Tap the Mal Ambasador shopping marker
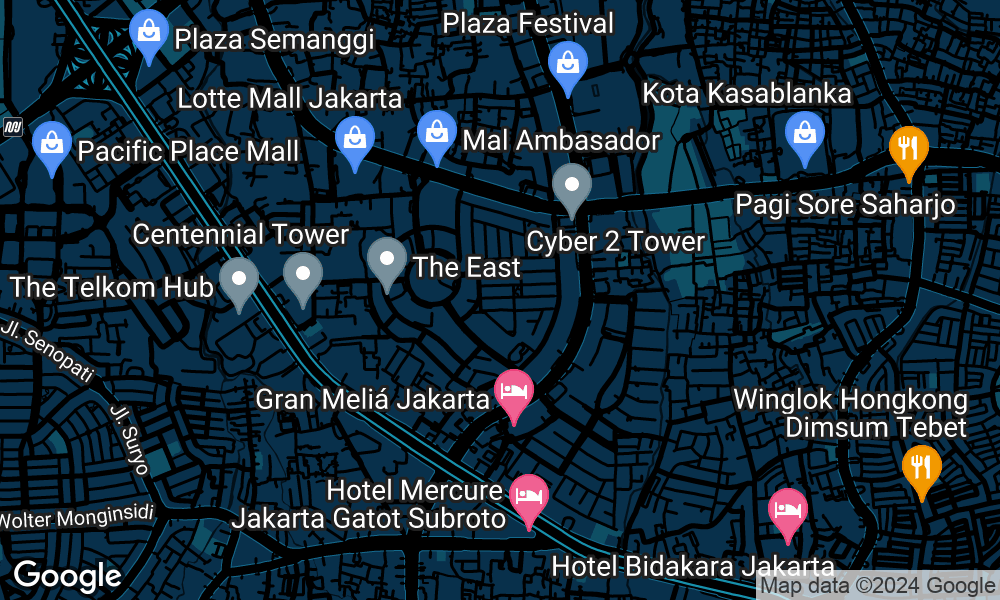The width and height of the screenshot is (1000, 600). coord(436,133)
